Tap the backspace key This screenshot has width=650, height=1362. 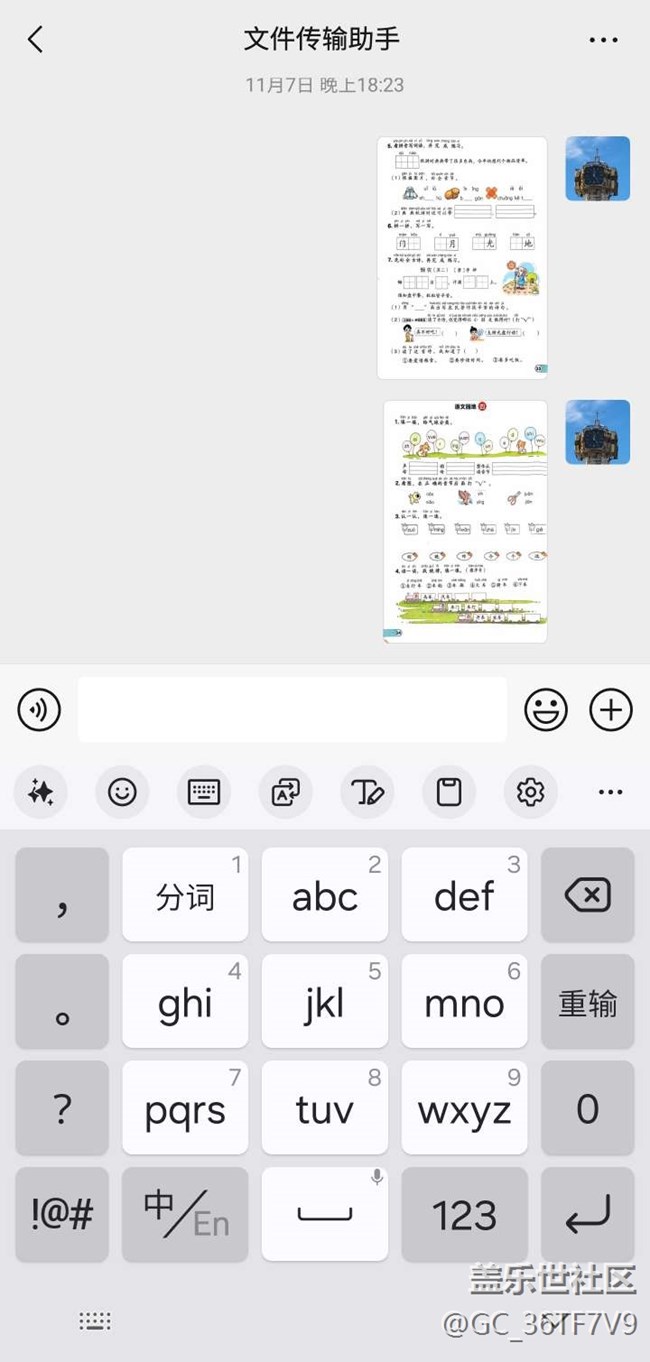tap(587, 895)
